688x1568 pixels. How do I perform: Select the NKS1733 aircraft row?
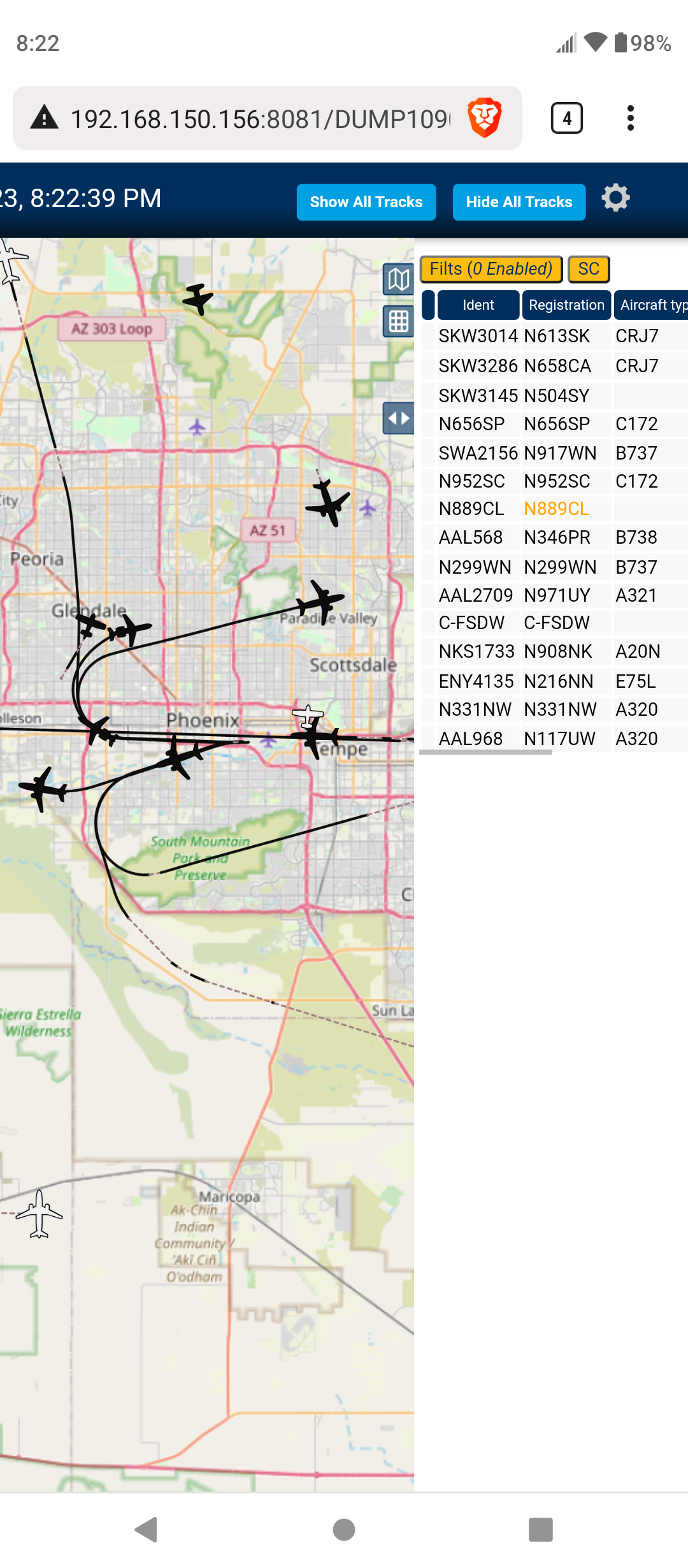click(555, 651)
